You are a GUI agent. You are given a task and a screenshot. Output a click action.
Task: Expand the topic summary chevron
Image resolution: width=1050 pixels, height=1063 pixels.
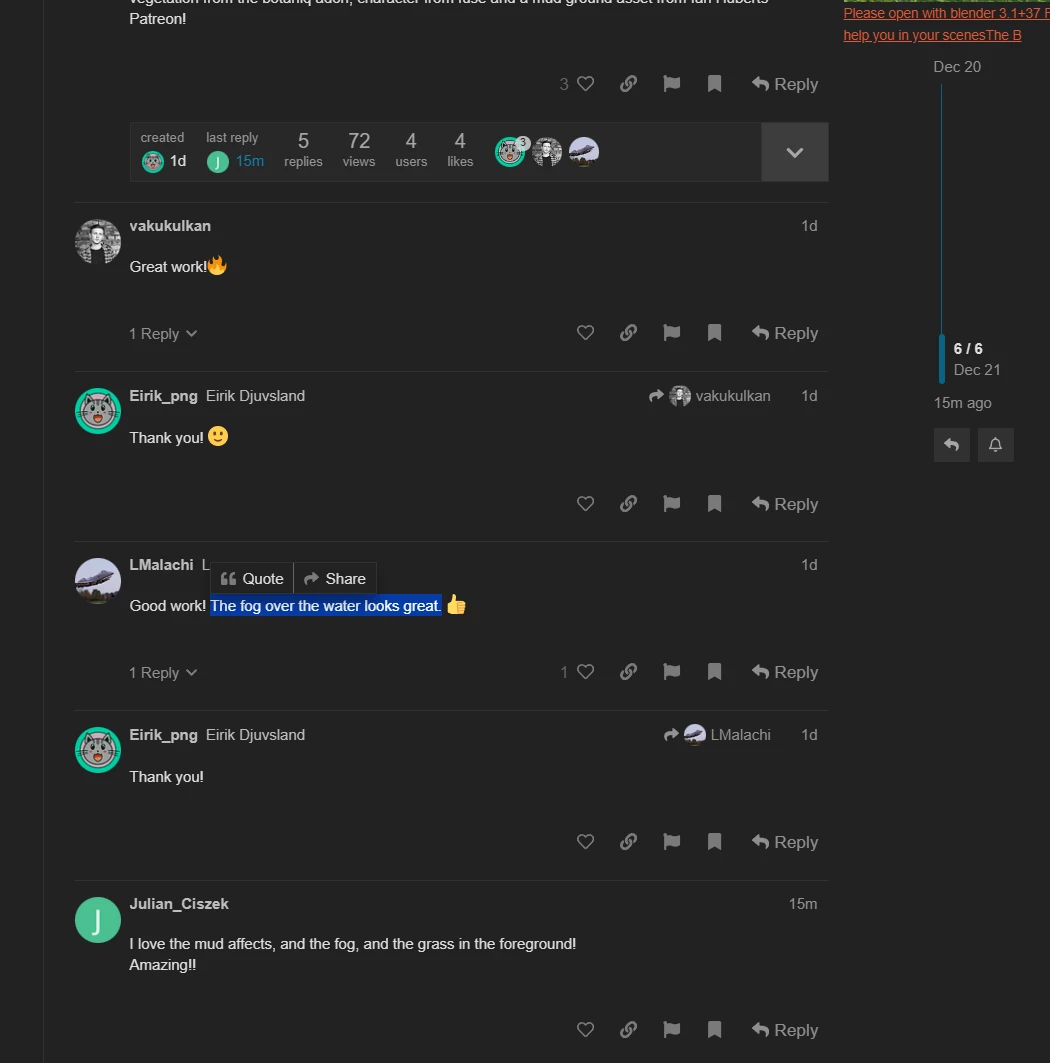(x=794, y=152)
